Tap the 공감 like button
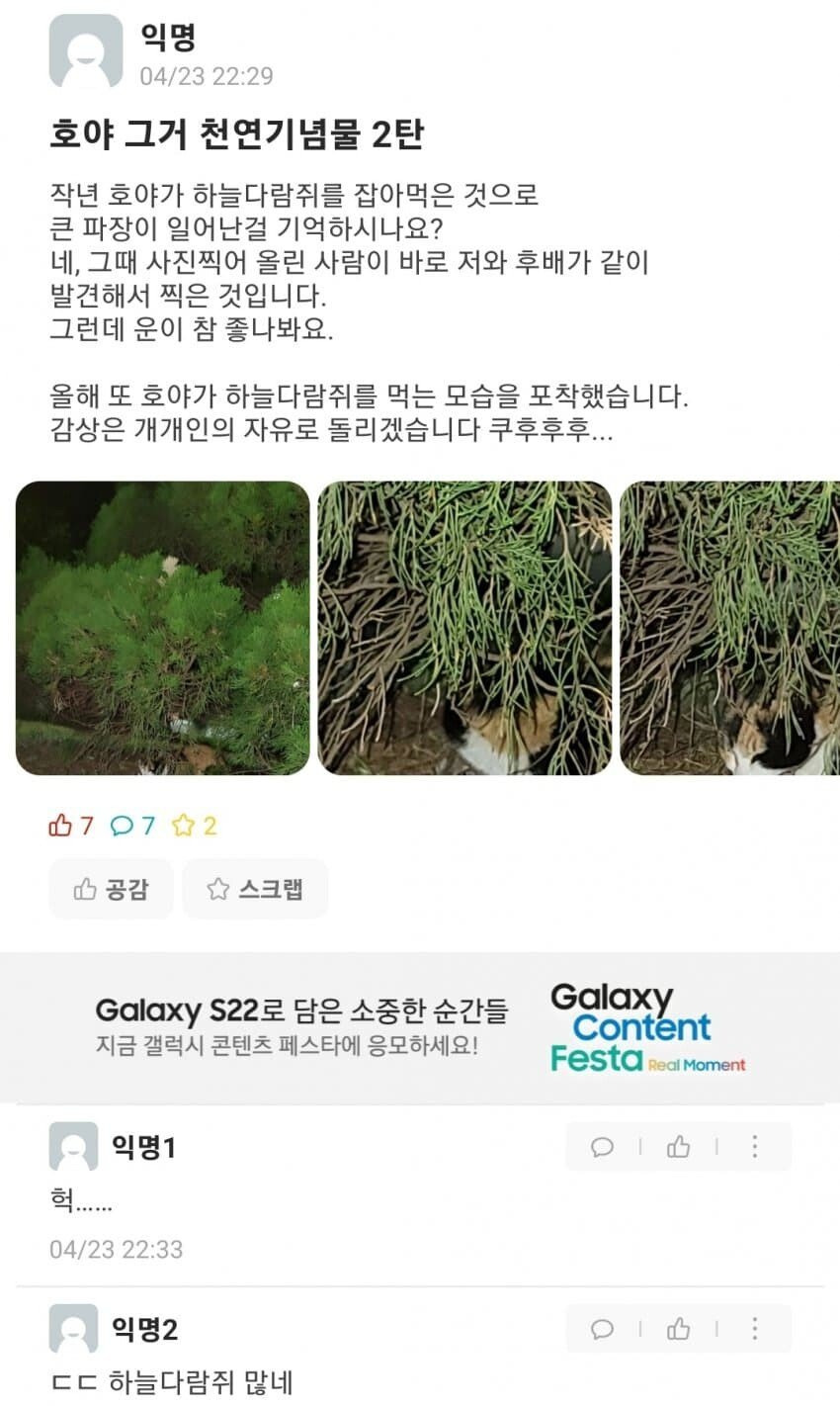This screenshot has width=840, height=1406. (x=111, y=889)
